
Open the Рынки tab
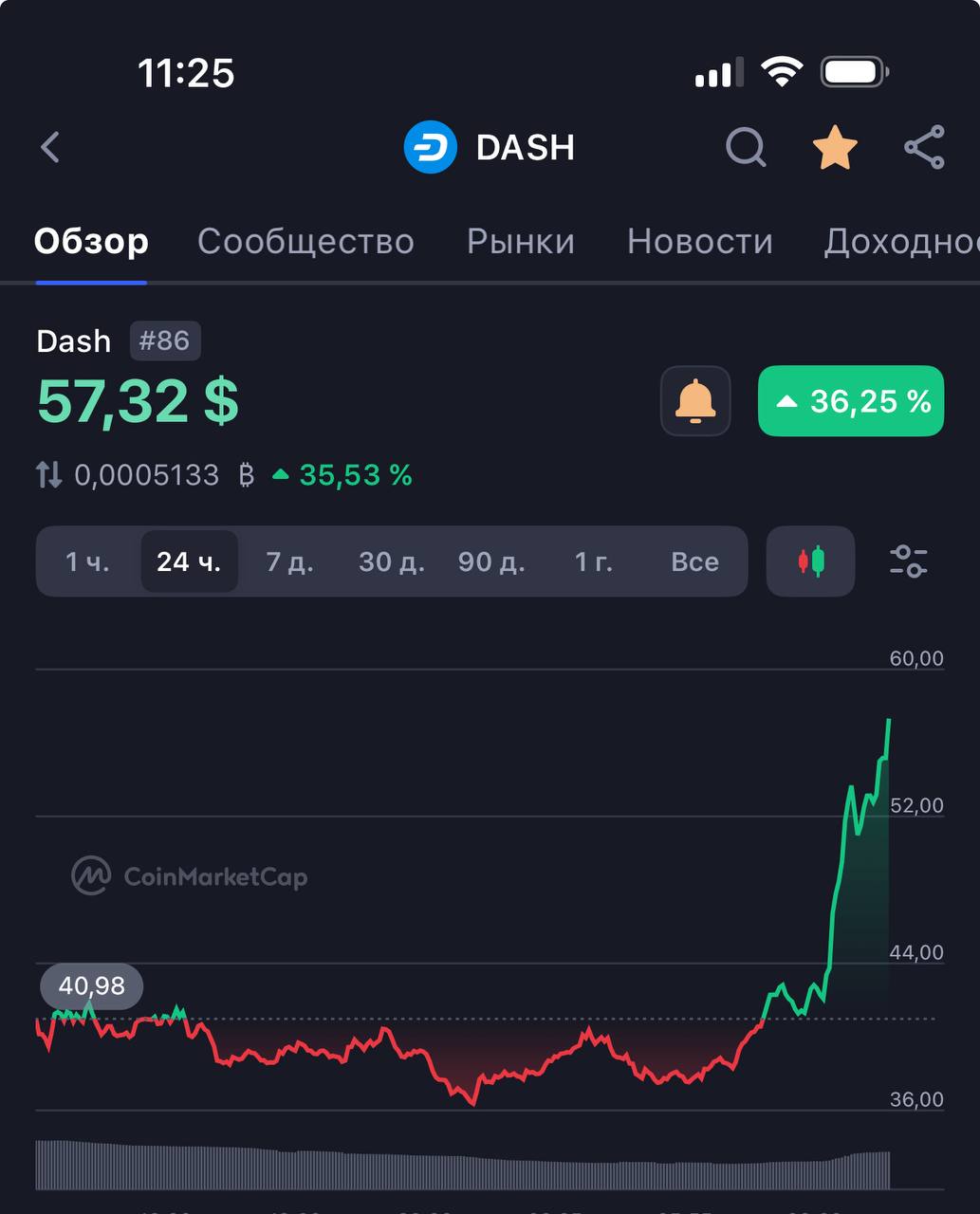[x=521, y=242]
